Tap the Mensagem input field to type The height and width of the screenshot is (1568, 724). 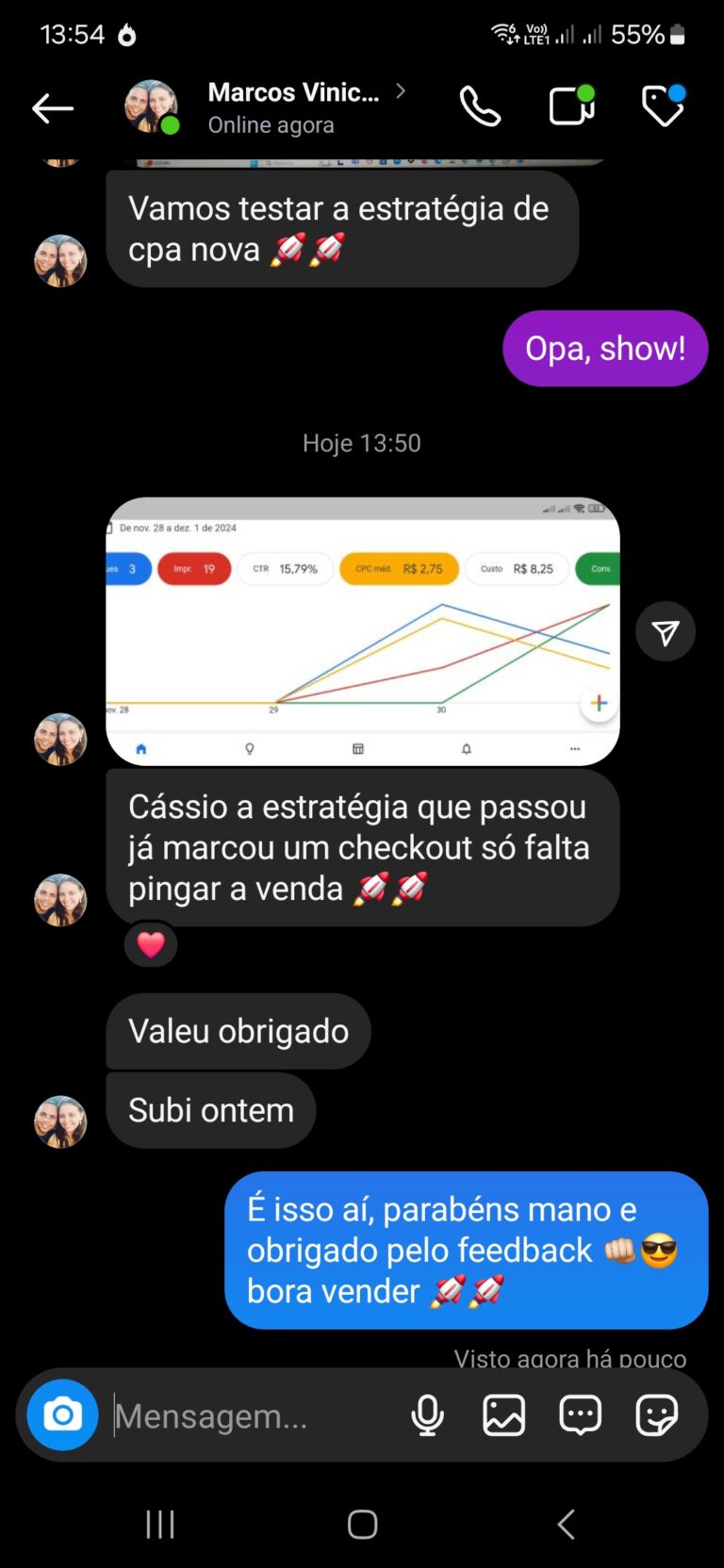[236, 1414]
